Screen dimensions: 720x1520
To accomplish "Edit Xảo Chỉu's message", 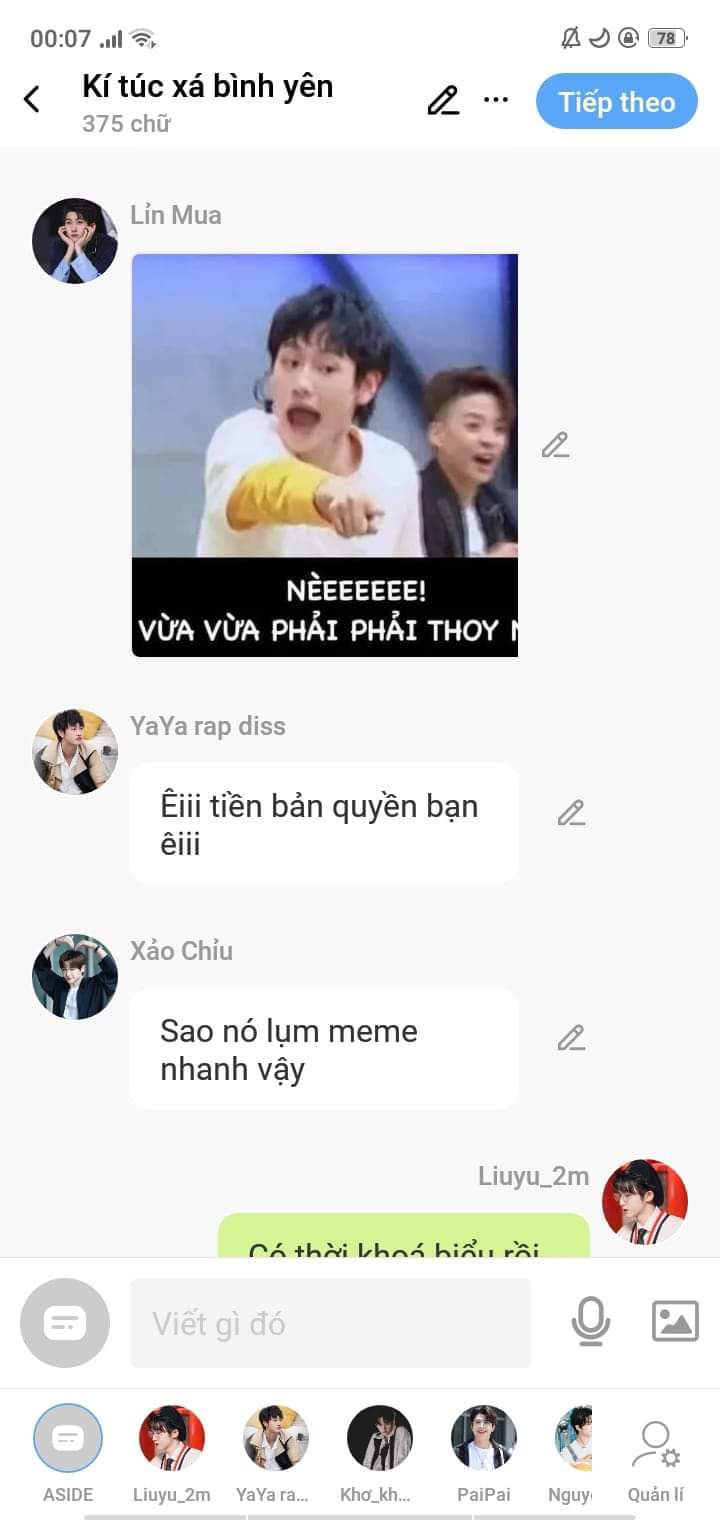I will tap(571, 1038).
